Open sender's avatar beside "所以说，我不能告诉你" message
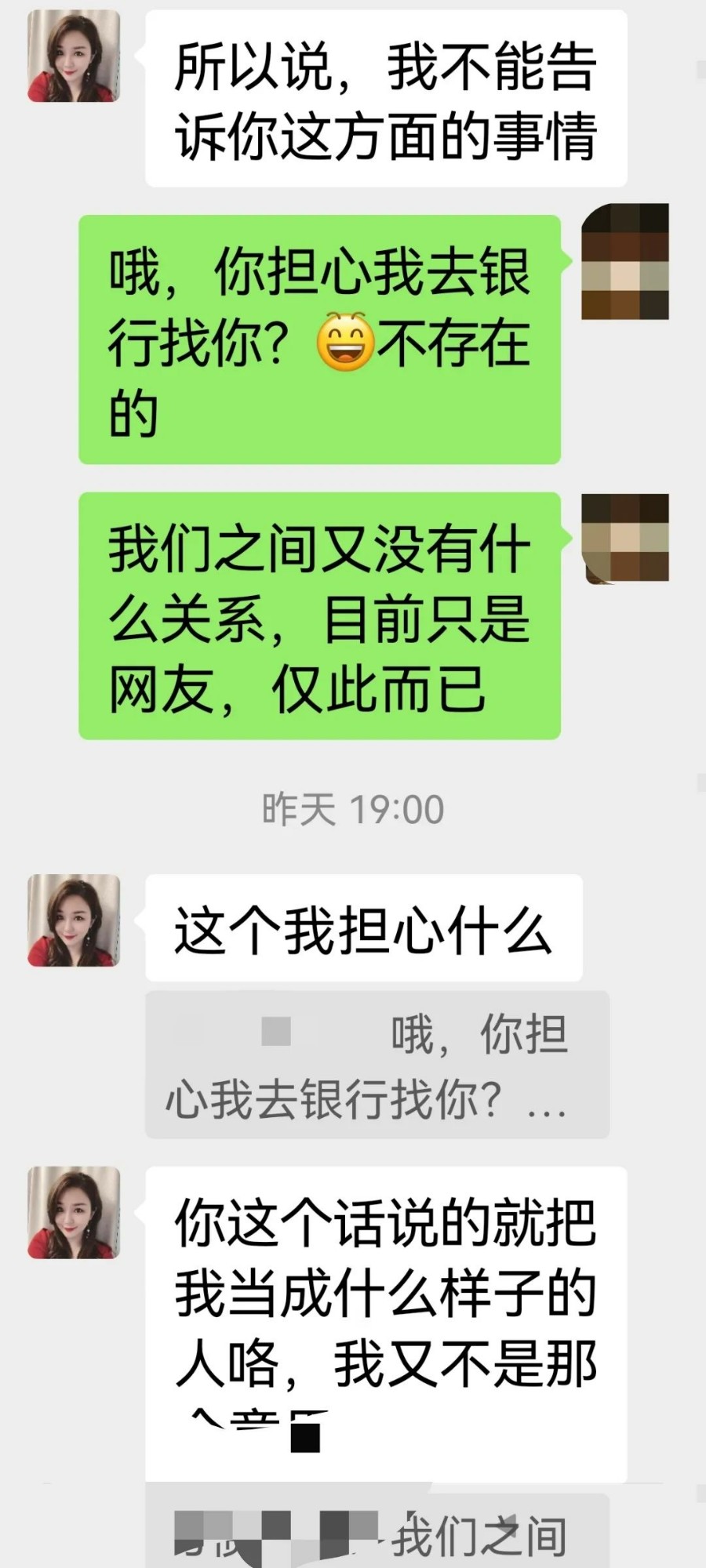The image size is (706, 1568). click(x=74, y=56)
